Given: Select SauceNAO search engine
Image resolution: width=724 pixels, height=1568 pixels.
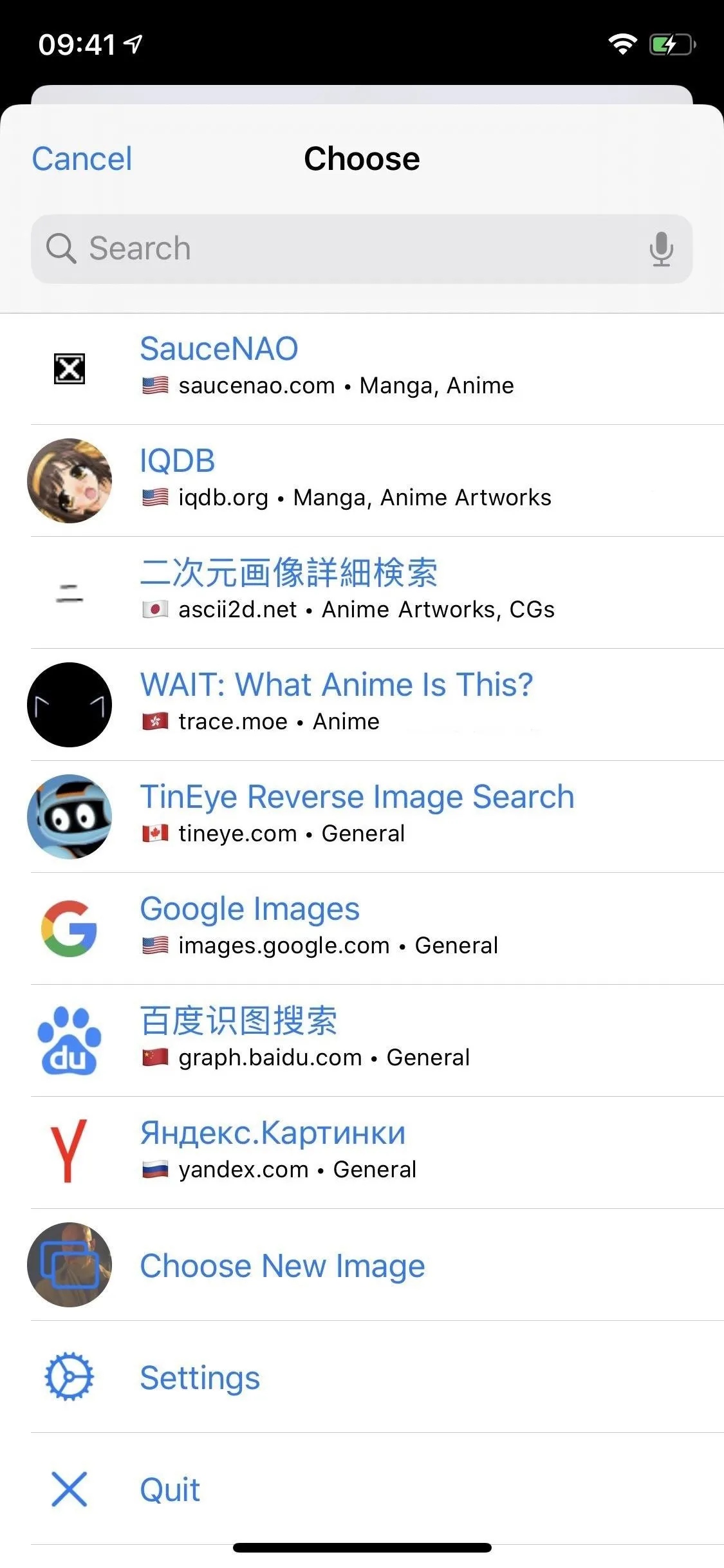Looking at the screenshot, I should [x=362, y=369].
